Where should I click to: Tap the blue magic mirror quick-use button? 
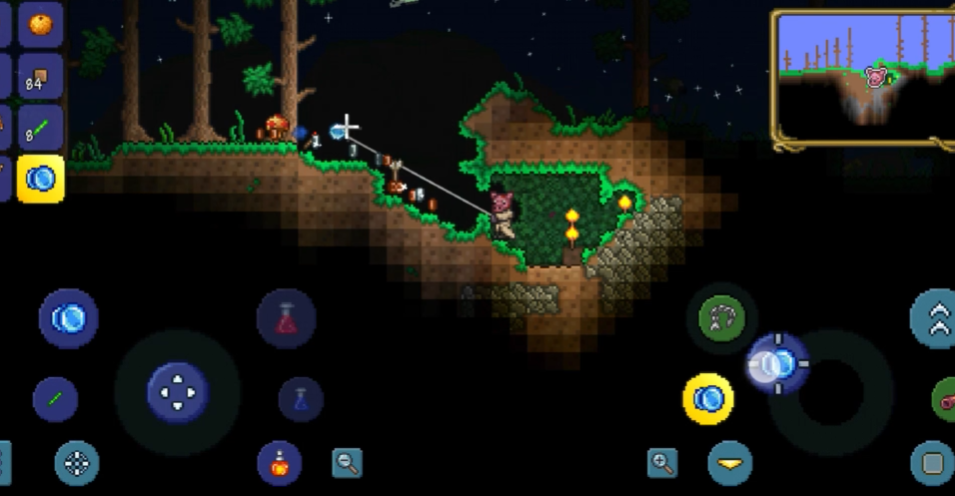click(x=68, y=318)
